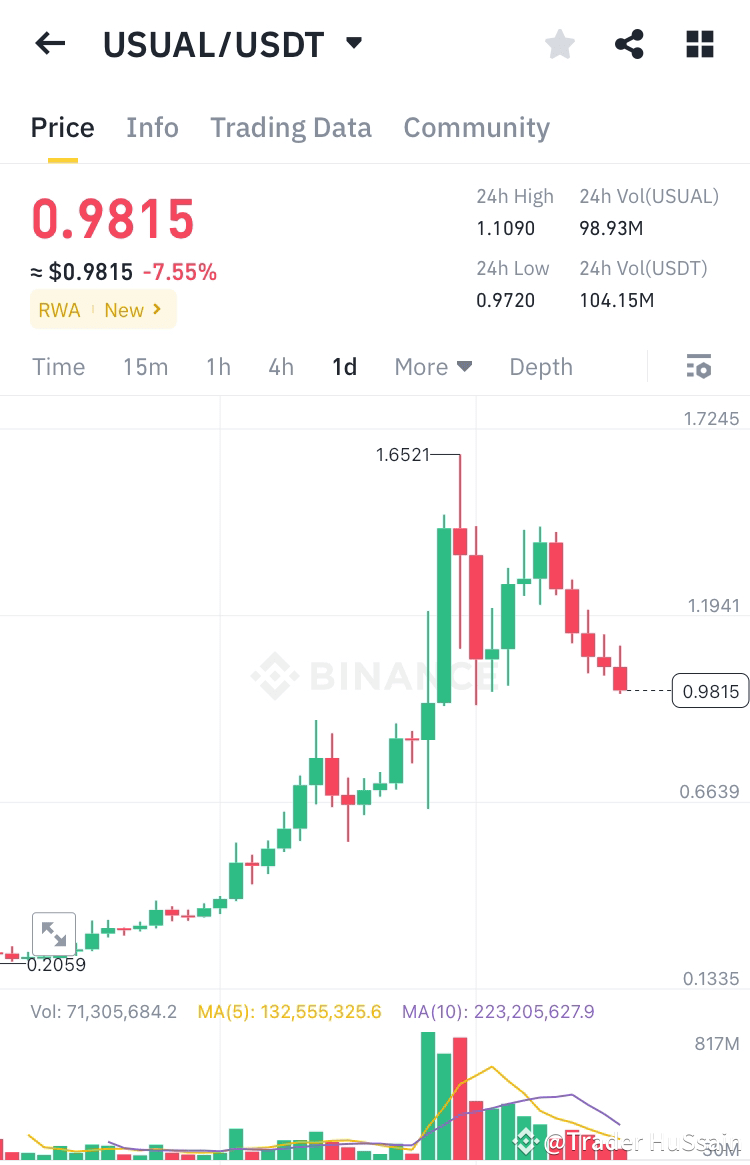Switch to the 4h candle interval
This screenshot has height=1165, width=750.
(x=281, y=366)
